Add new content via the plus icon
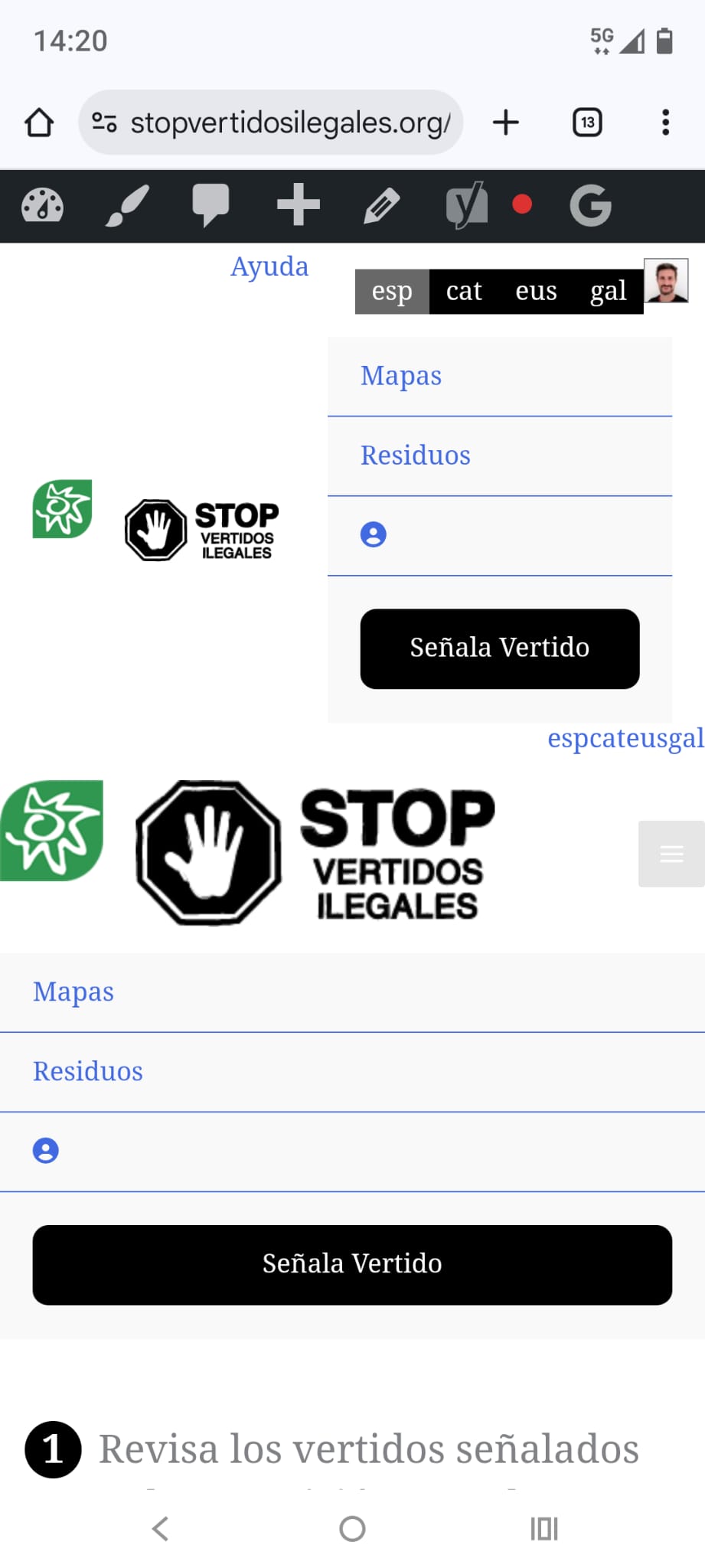The image size is (705, 1568). [x=299, y=204]
